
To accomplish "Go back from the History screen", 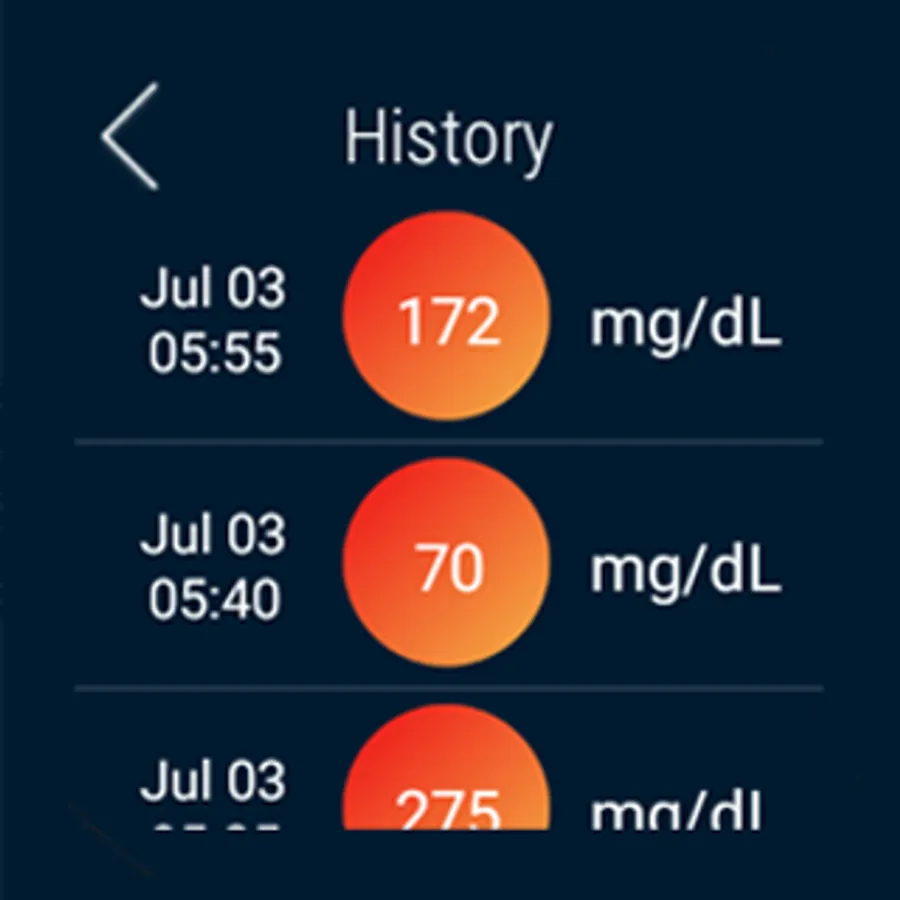I will (x=131, y=136).
